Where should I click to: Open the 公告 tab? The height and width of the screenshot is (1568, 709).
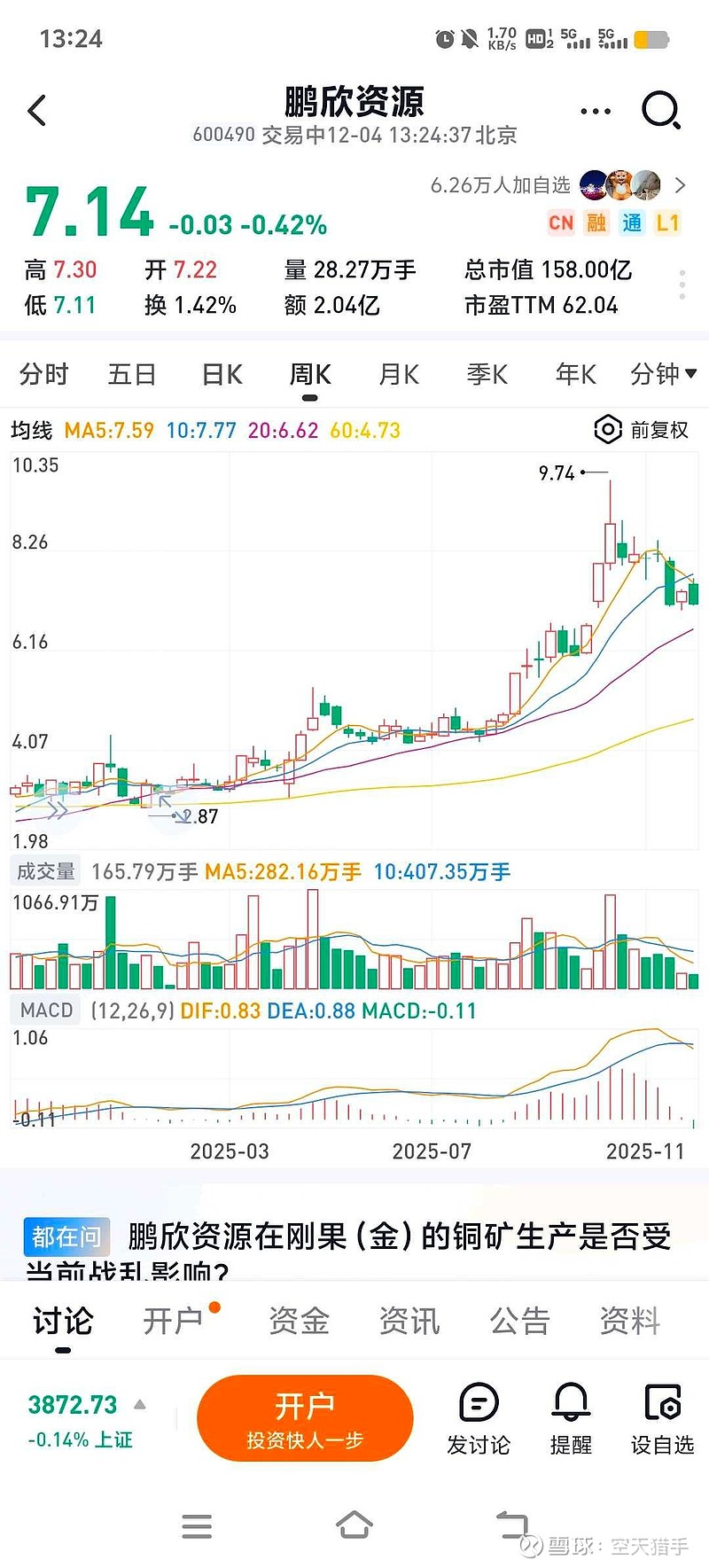tap(520, 1321)
